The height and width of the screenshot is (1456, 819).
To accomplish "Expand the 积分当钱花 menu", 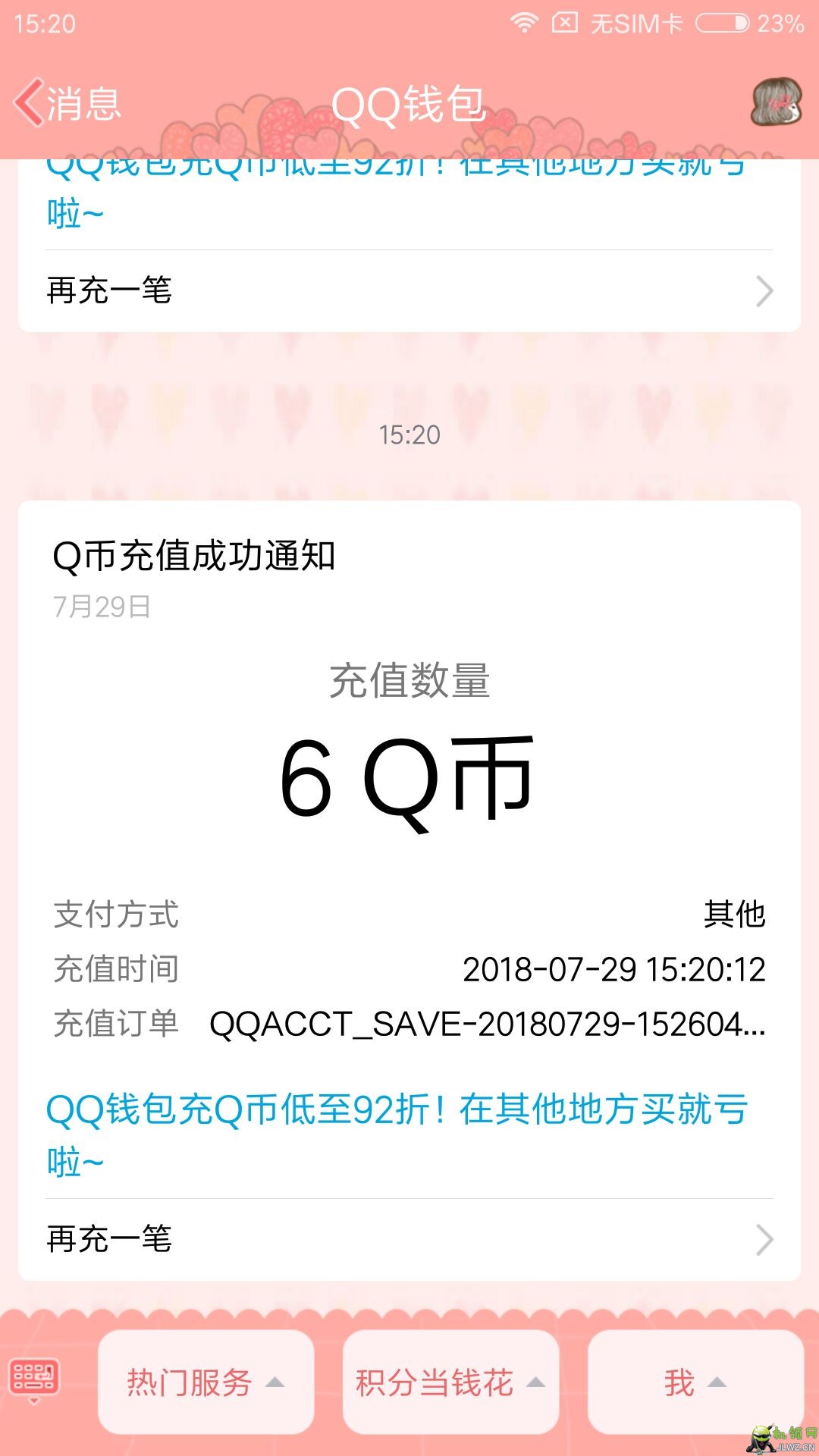I will (450, 1382).
